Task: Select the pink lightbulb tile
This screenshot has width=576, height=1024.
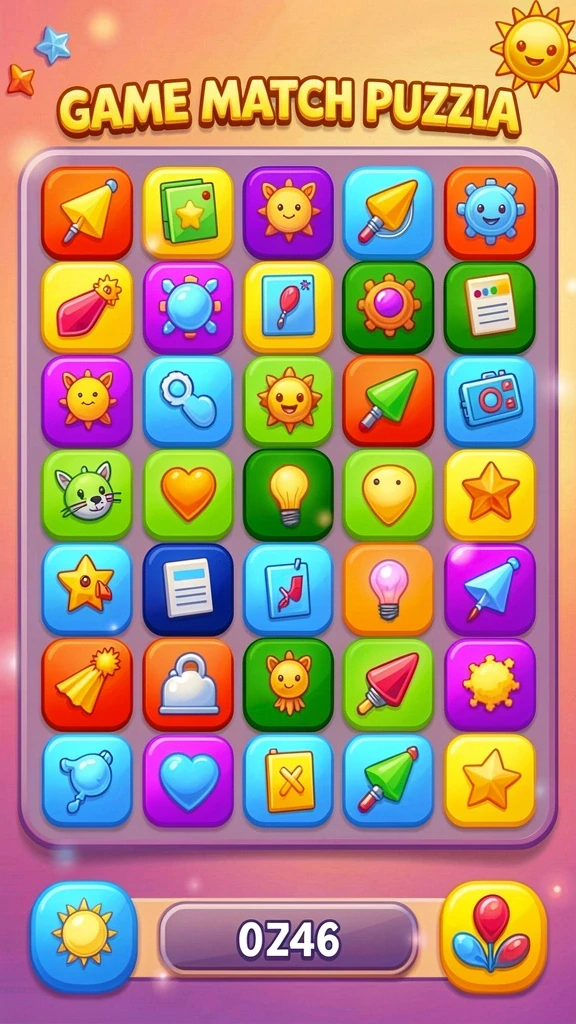Action: coord(389,589)
